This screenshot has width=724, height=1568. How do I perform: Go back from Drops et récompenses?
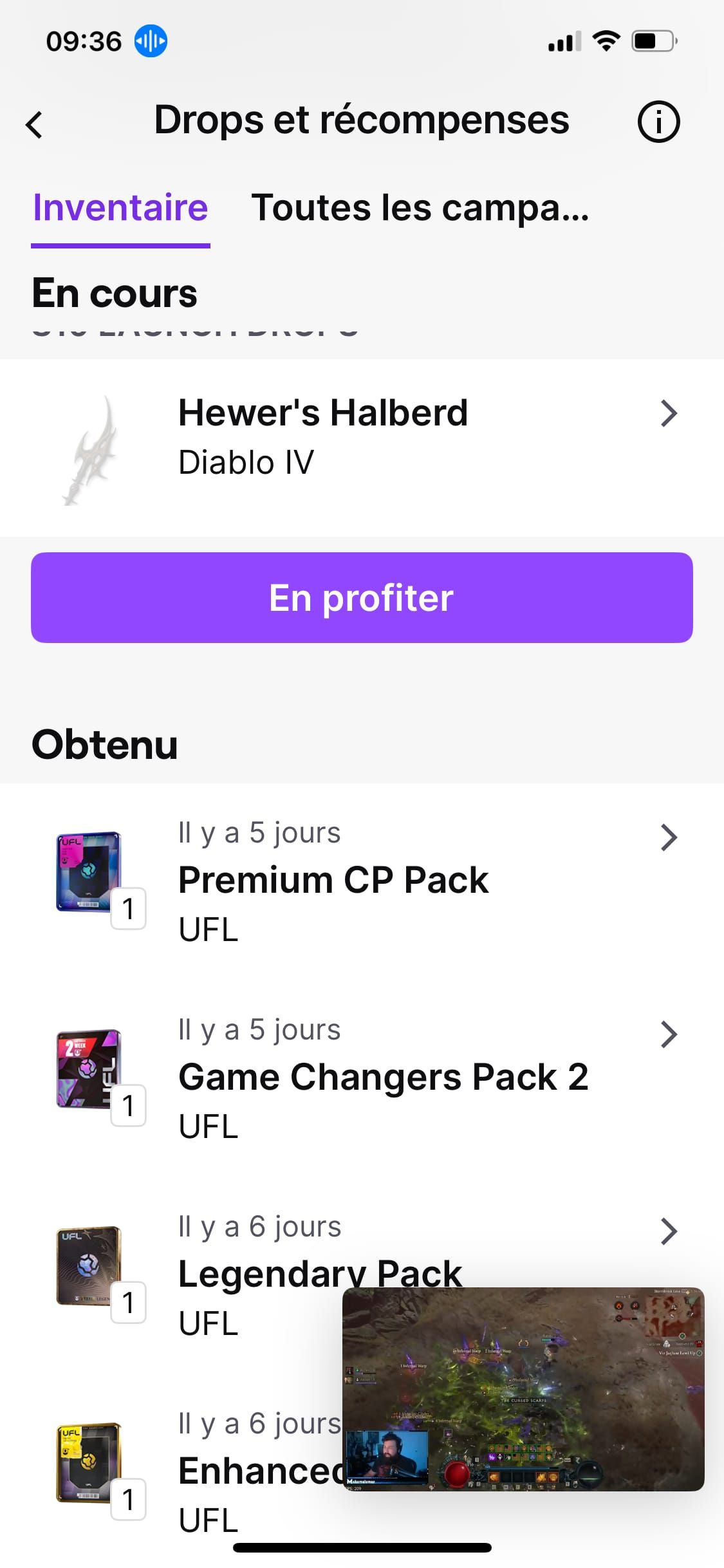(x=35, y=124)
